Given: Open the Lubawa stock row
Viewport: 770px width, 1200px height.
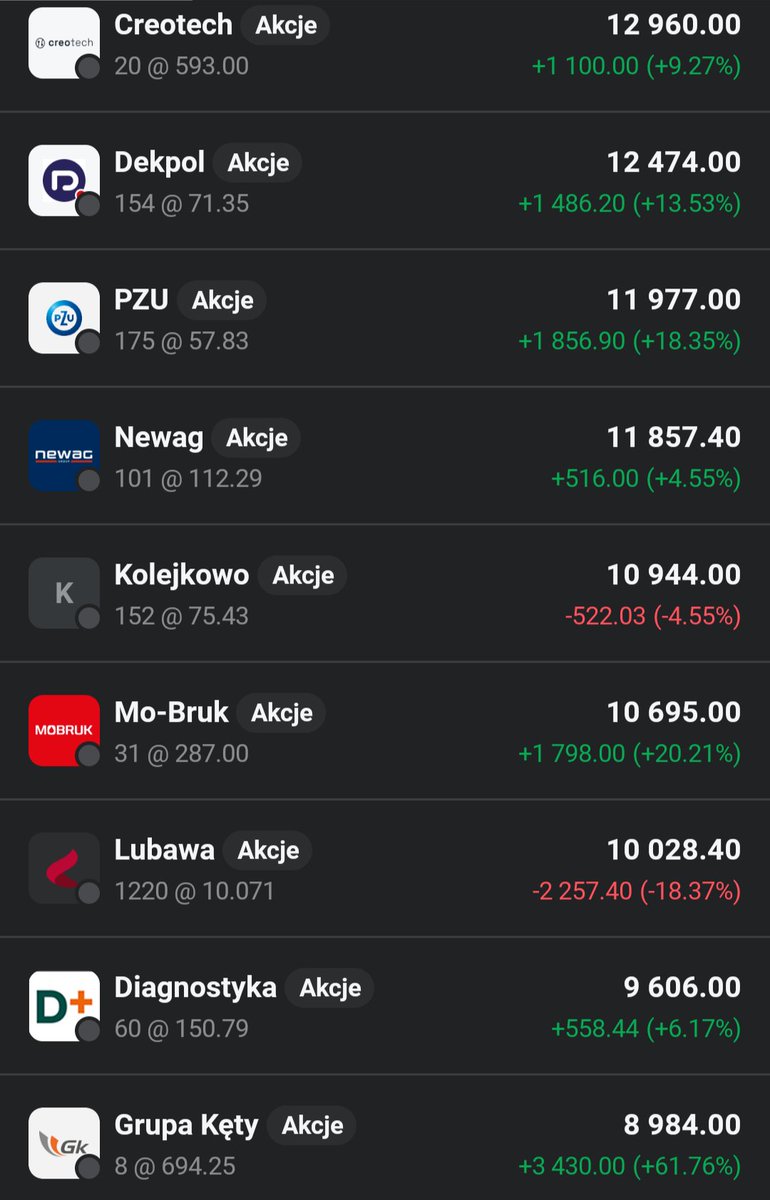Looking at the screenshot, I should click(x=385, y=869).
